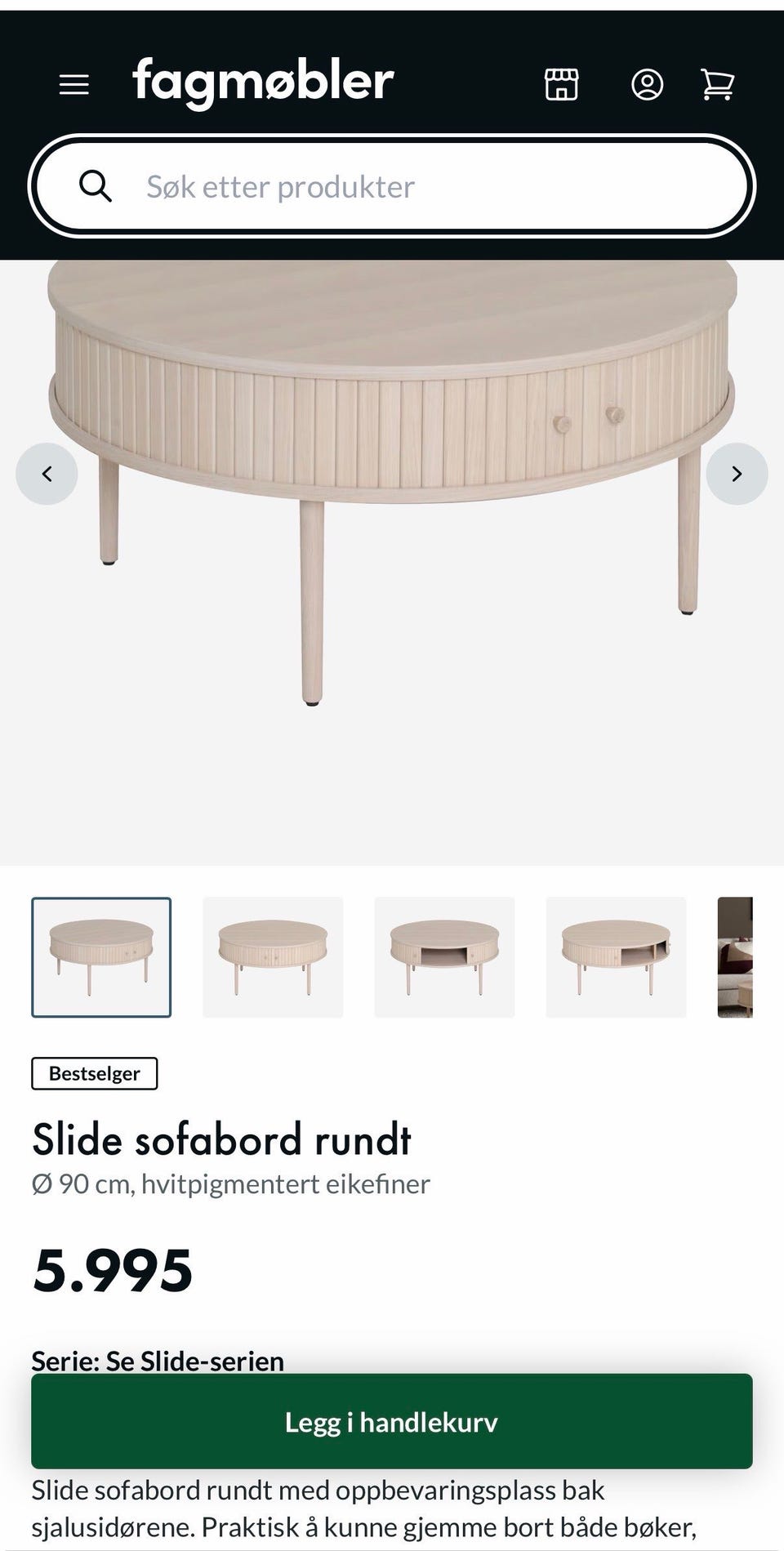This screenshot has width=784, height=1551.
Task: Click the store finder icon
Action: click(562, 82)
